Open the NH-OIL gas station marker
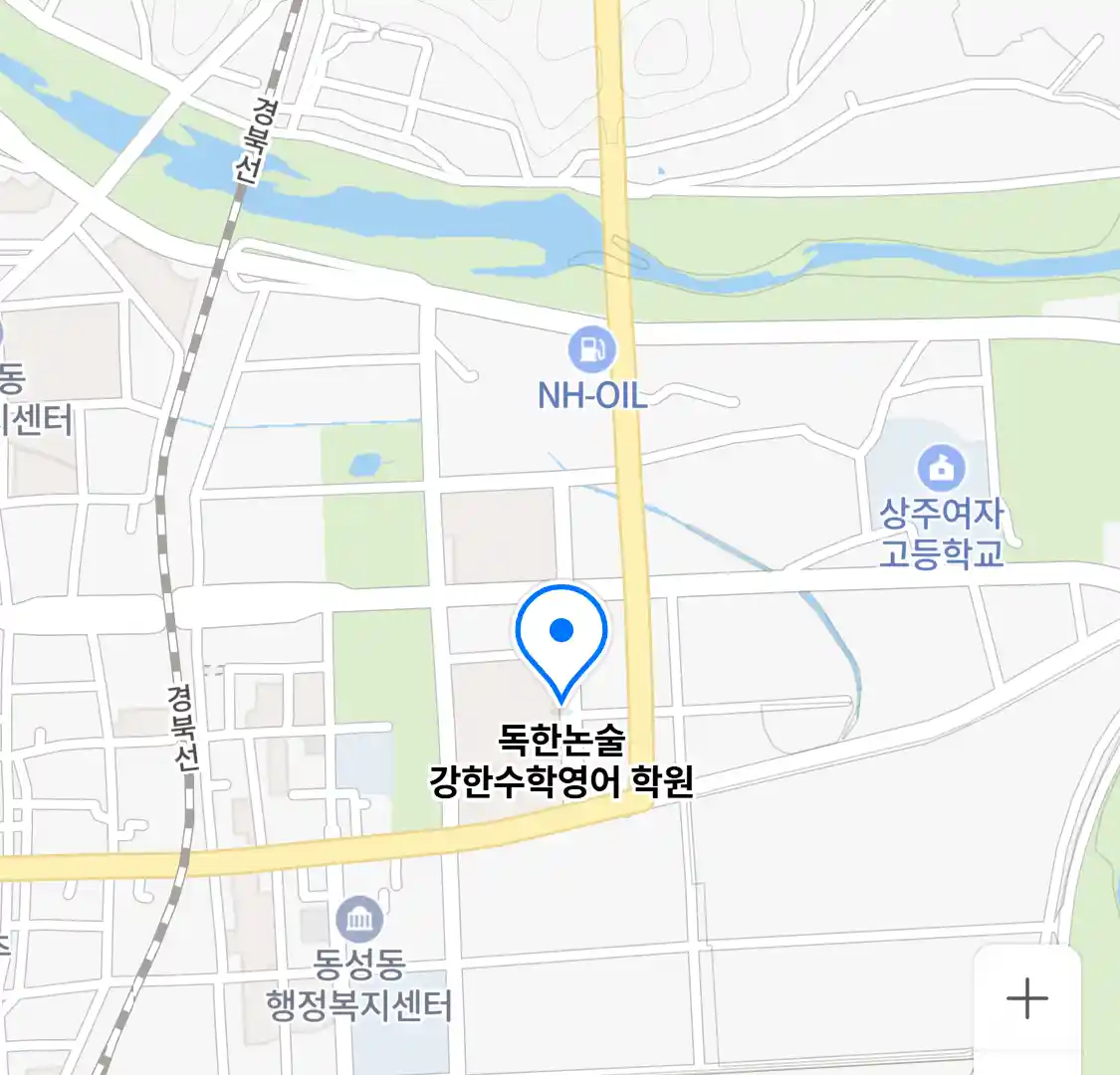Viewport: 1120px width, 1075px height. point(592,350)
